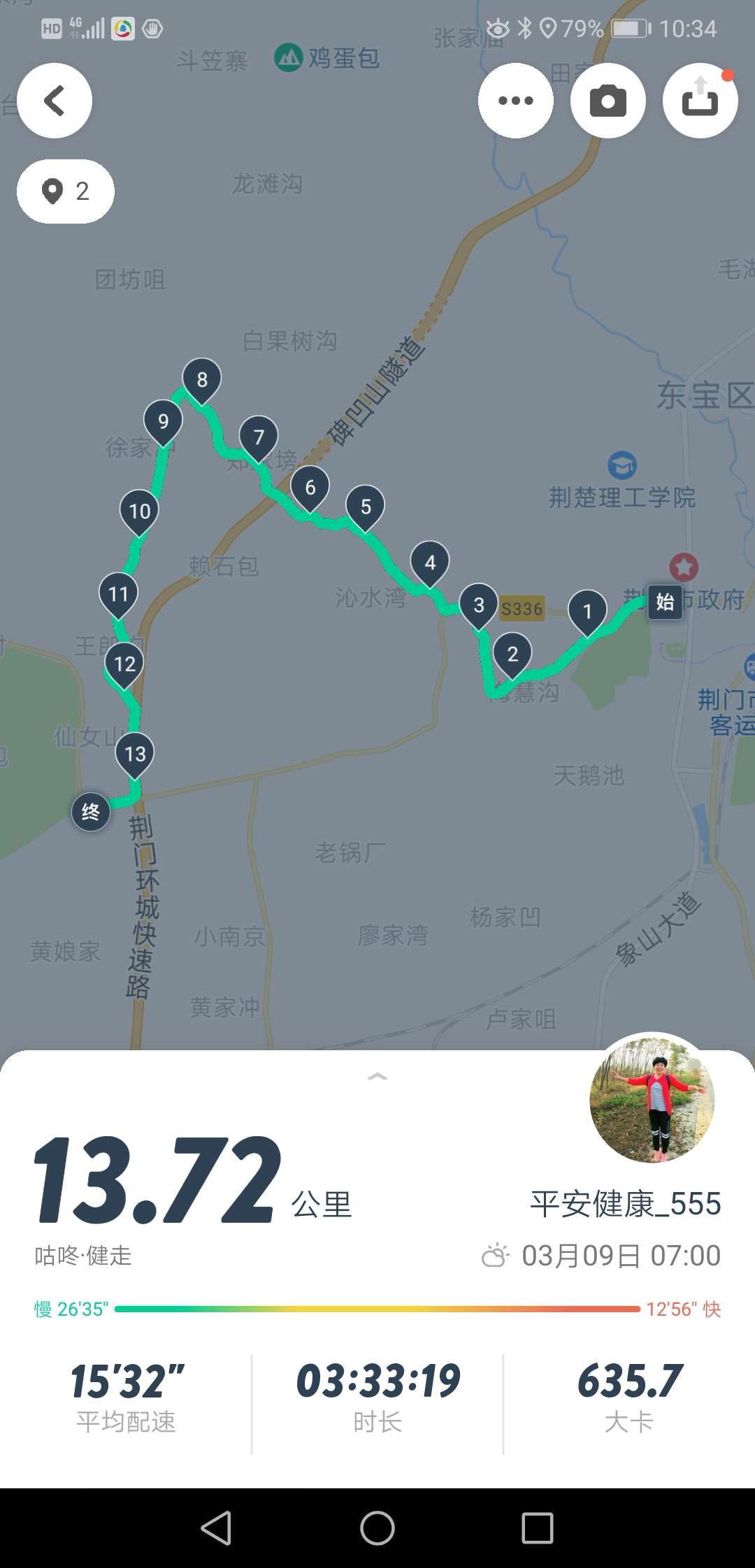Viewport: 755px width, 1568px height.
Task: Tap kilometer marker 8 on the route
Action: coord(201,378)
